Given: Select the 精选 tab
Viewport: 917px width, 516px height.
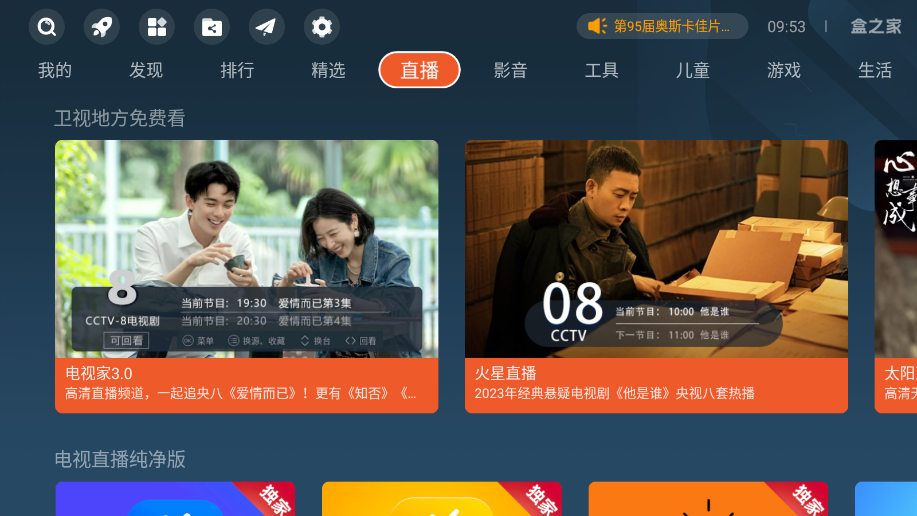Looking at the screenshot, I should (328, 70).
